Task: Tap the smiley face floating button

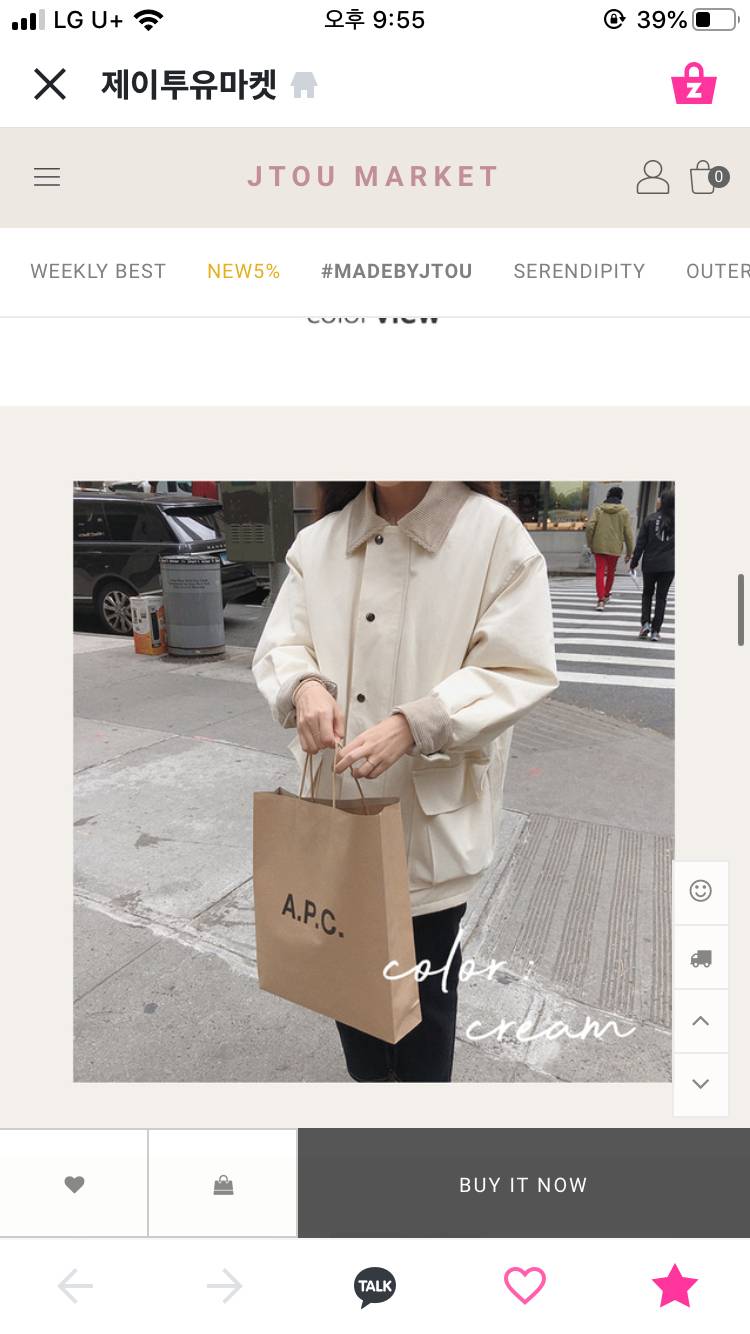Action: click(701, 891)
